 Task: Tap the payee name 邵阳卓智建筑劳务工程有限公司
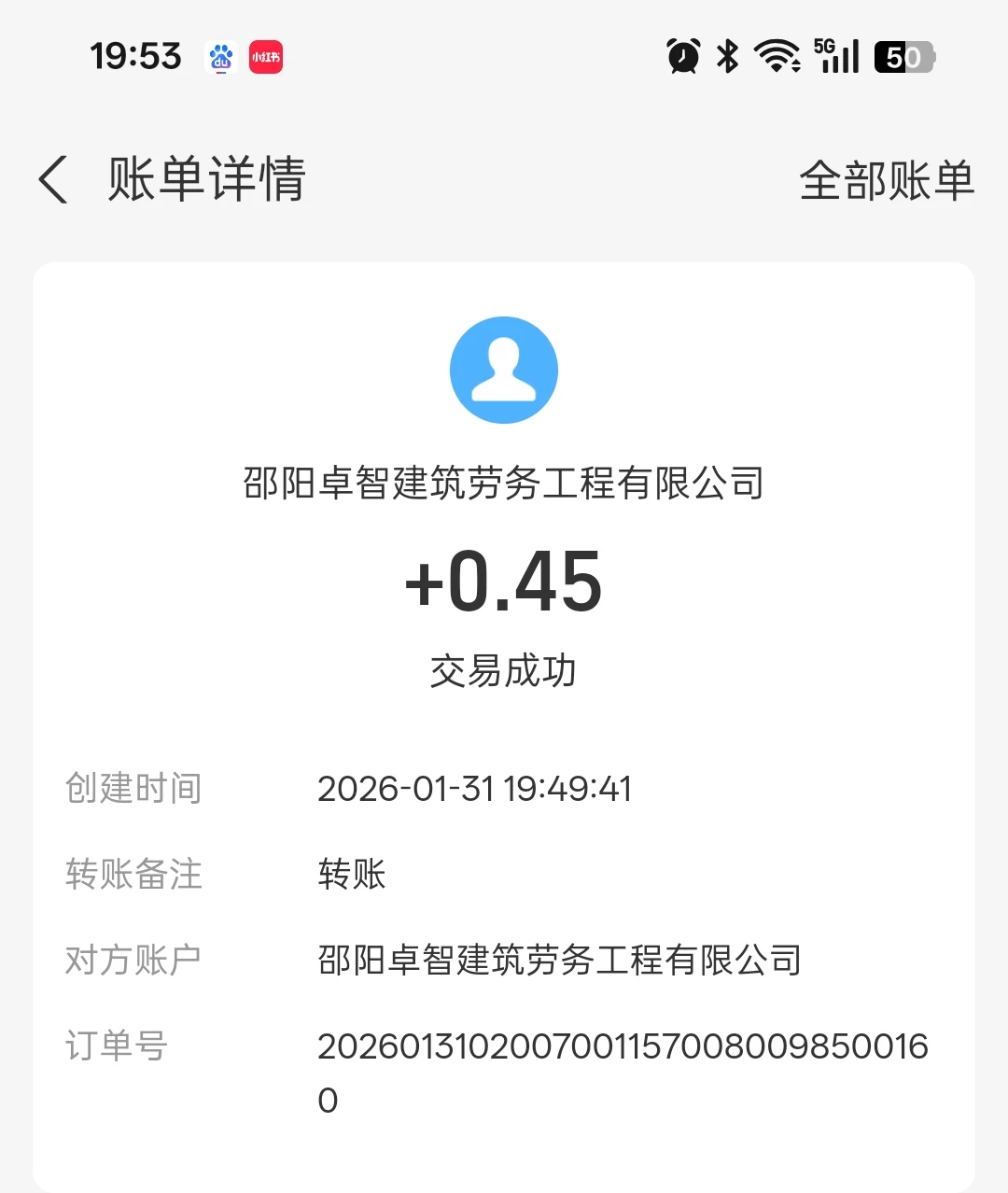(x=504, y=482)
